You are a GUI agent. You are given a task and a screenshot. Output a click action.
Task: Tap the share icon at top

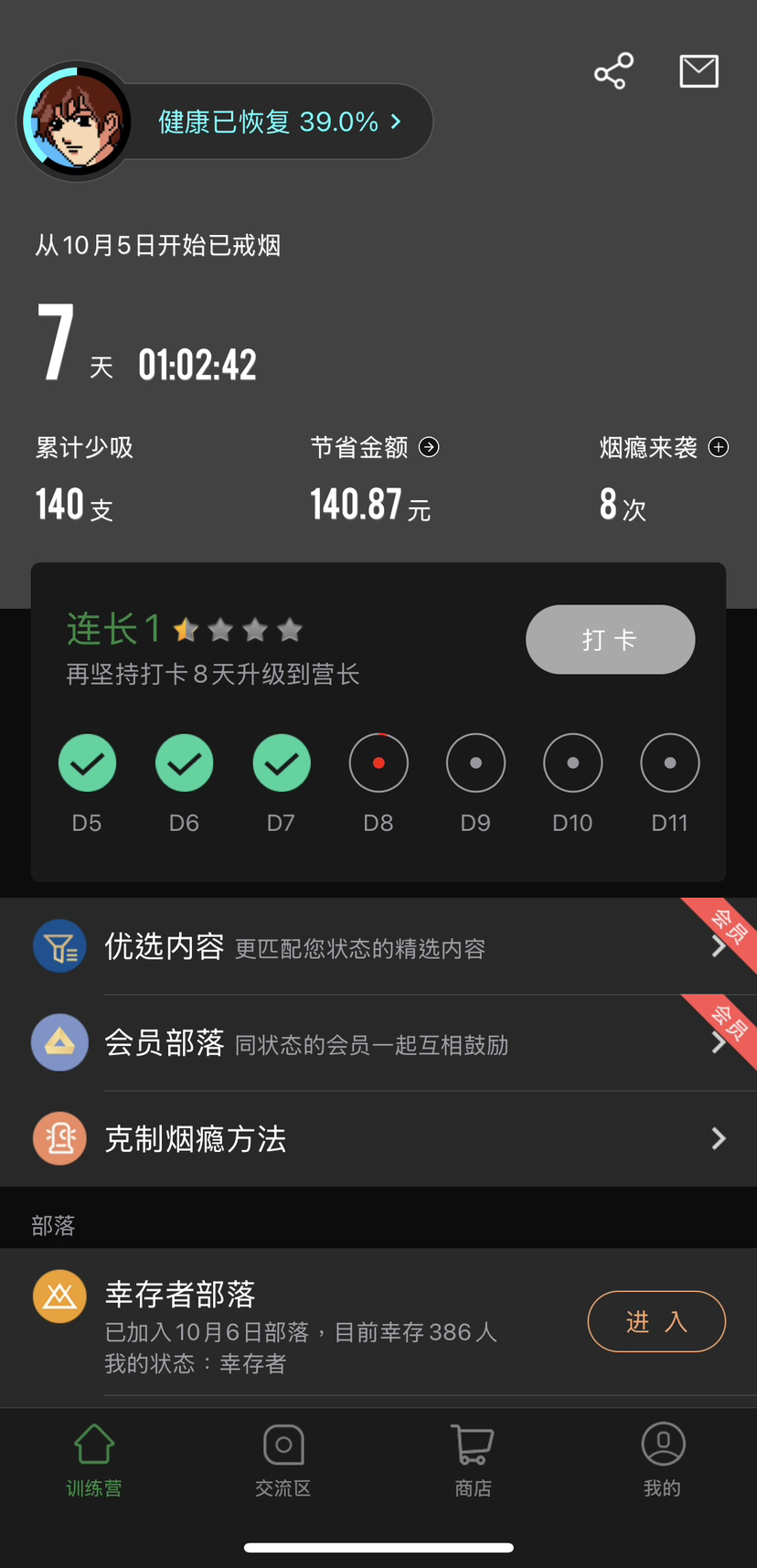[x=613, y=71]
